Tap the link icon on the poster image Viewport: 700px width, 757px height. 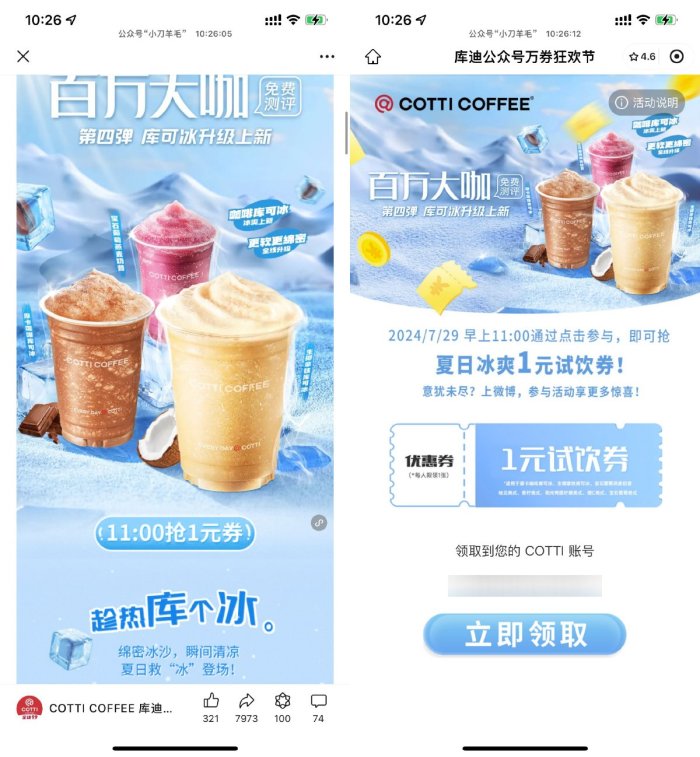pos(318,522)
